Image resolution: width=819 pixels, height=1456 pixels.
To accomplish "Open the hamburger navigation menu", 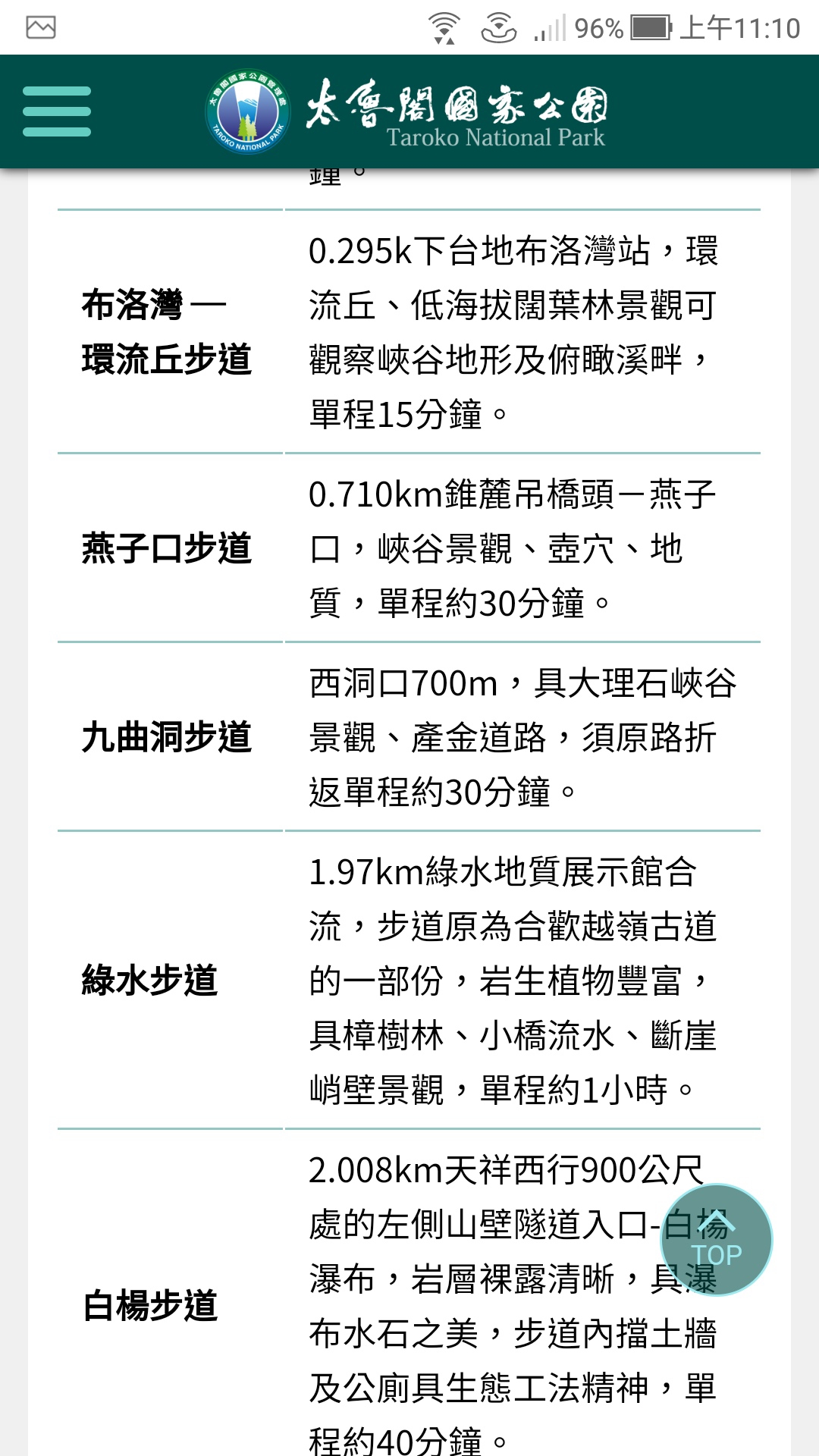I will pyautogui.click(x=57, y=111).
